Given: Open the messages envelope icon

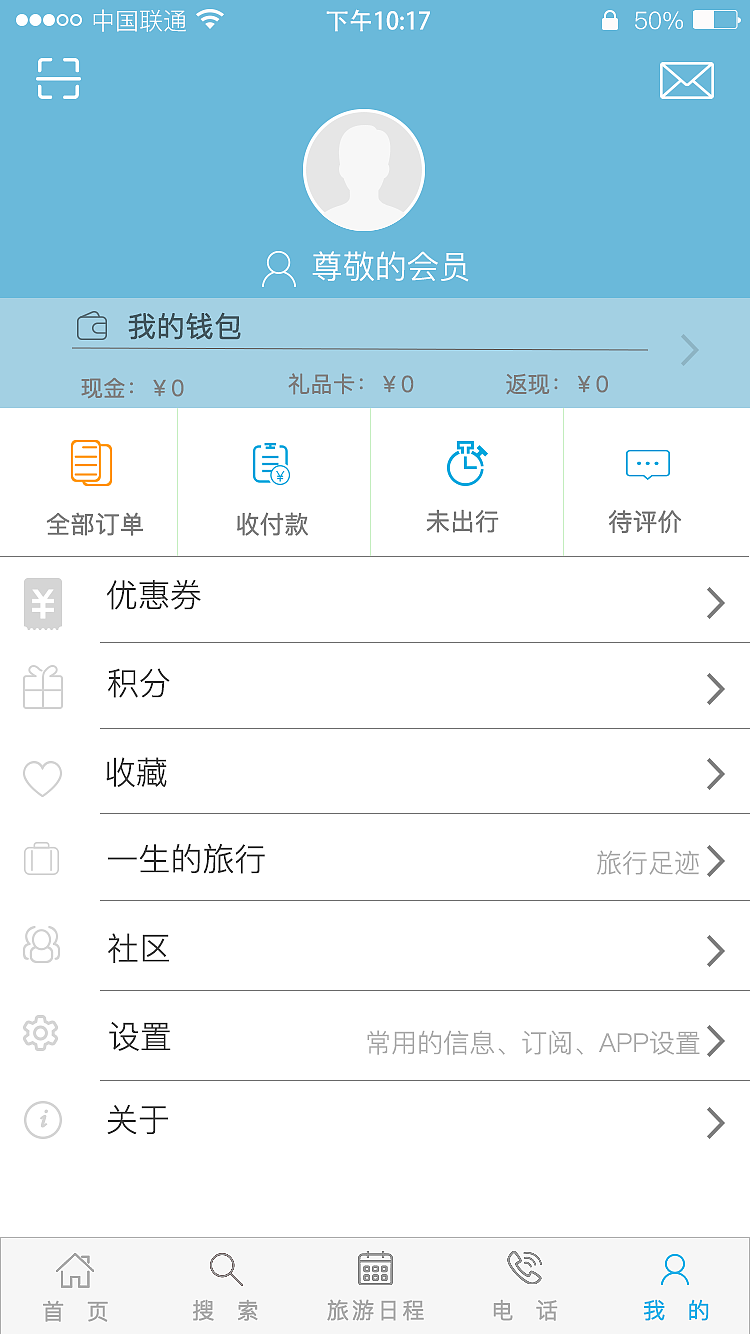Looking at the screenshot, I should coord(687,80).
